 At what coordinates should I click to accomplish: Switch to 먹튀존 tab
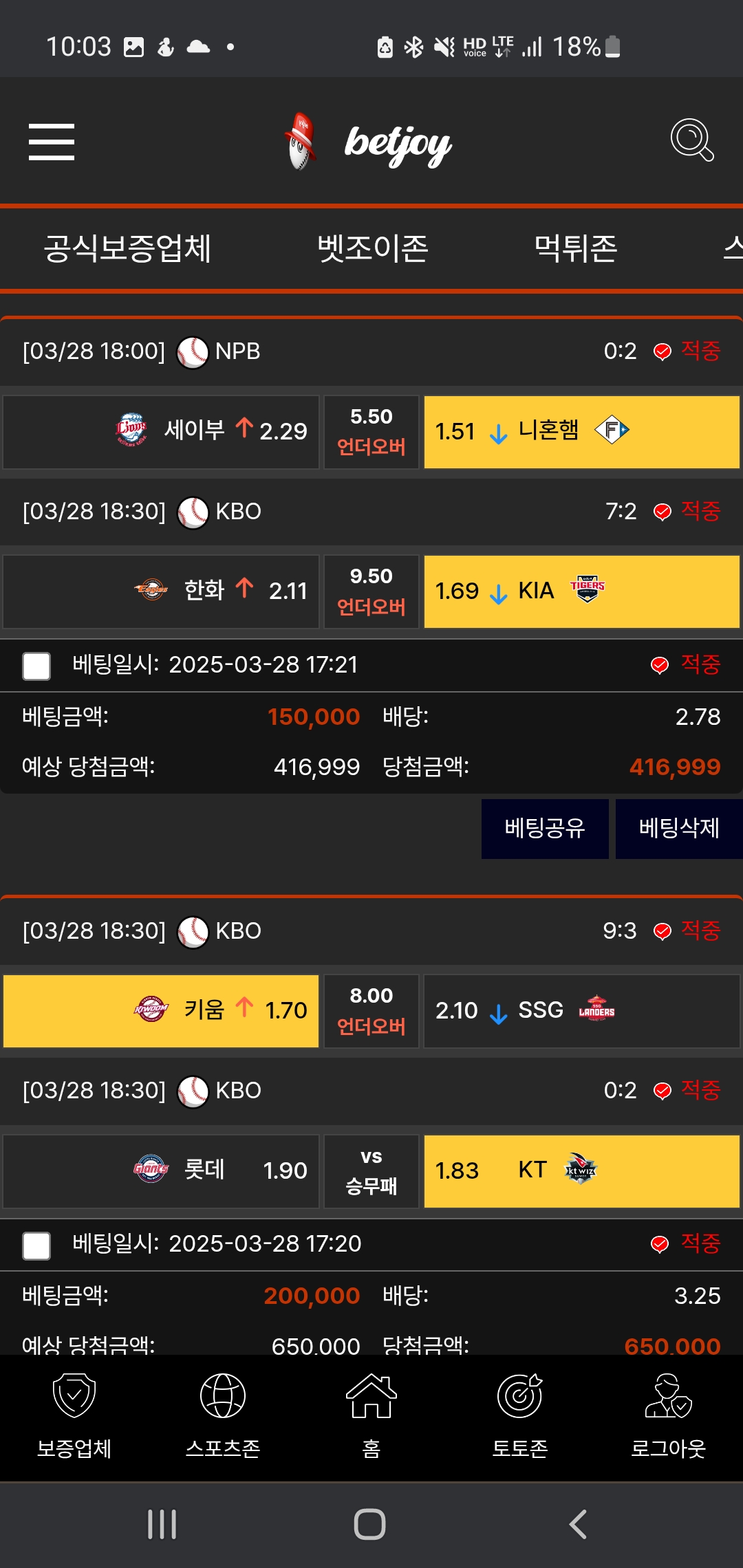point(575,249)
